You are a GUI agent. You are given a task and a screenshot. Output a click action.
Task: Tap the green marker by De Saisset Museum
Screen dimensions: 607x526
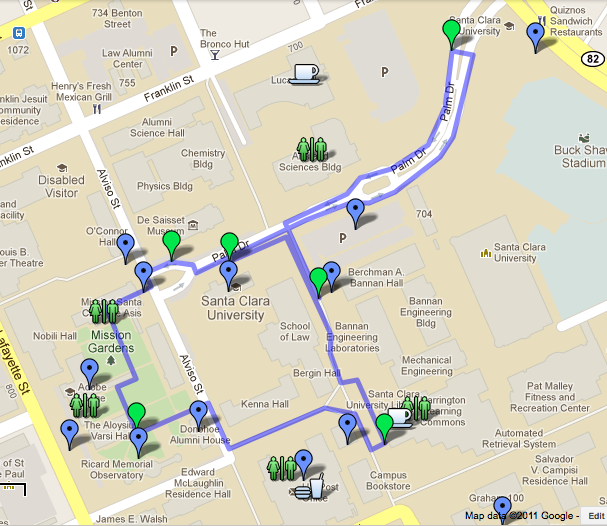click(x=172, y=242)
